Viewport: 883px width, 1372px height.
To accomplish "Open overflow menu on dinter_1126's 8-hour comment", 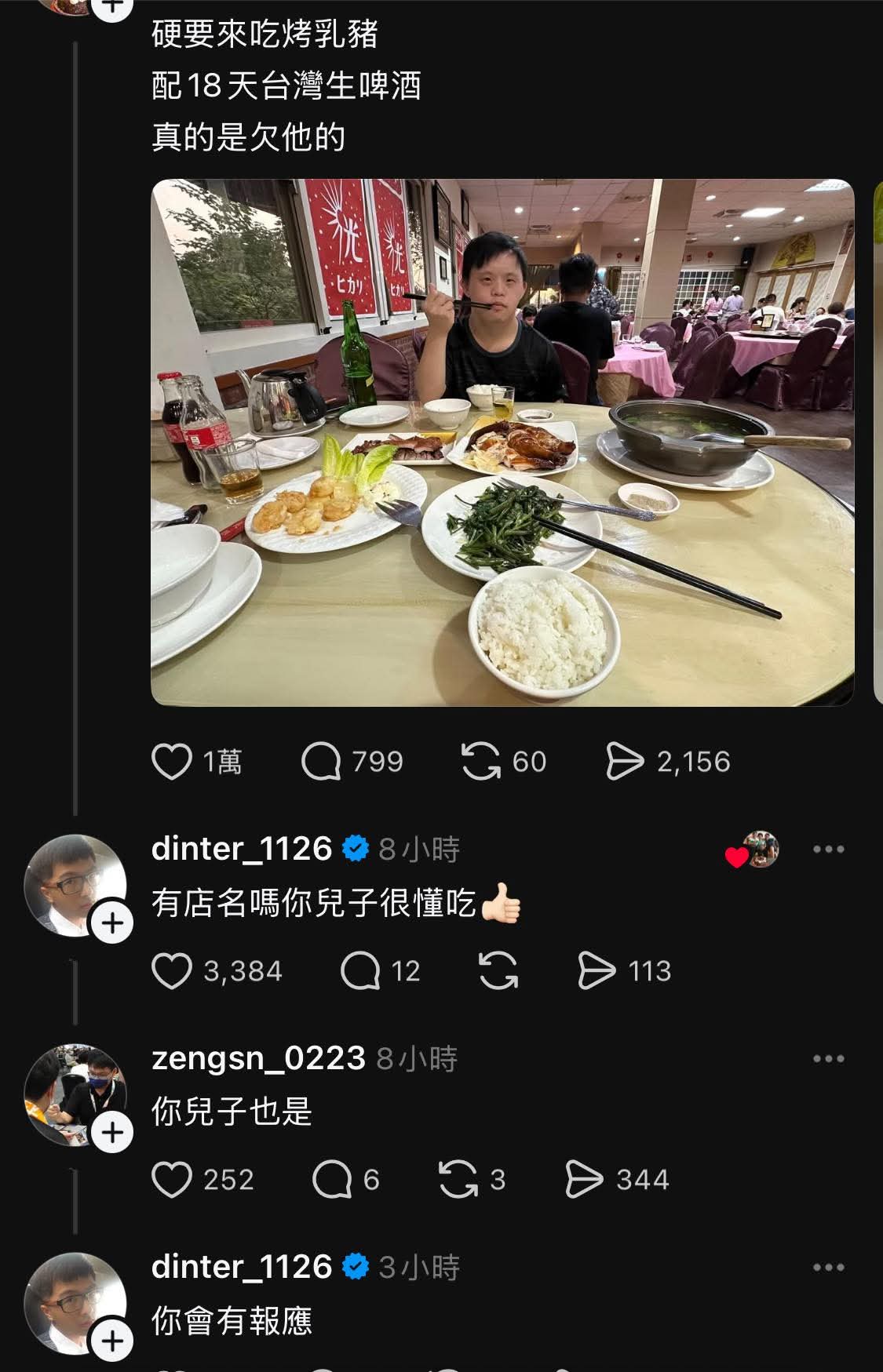I will click(829, 850).
